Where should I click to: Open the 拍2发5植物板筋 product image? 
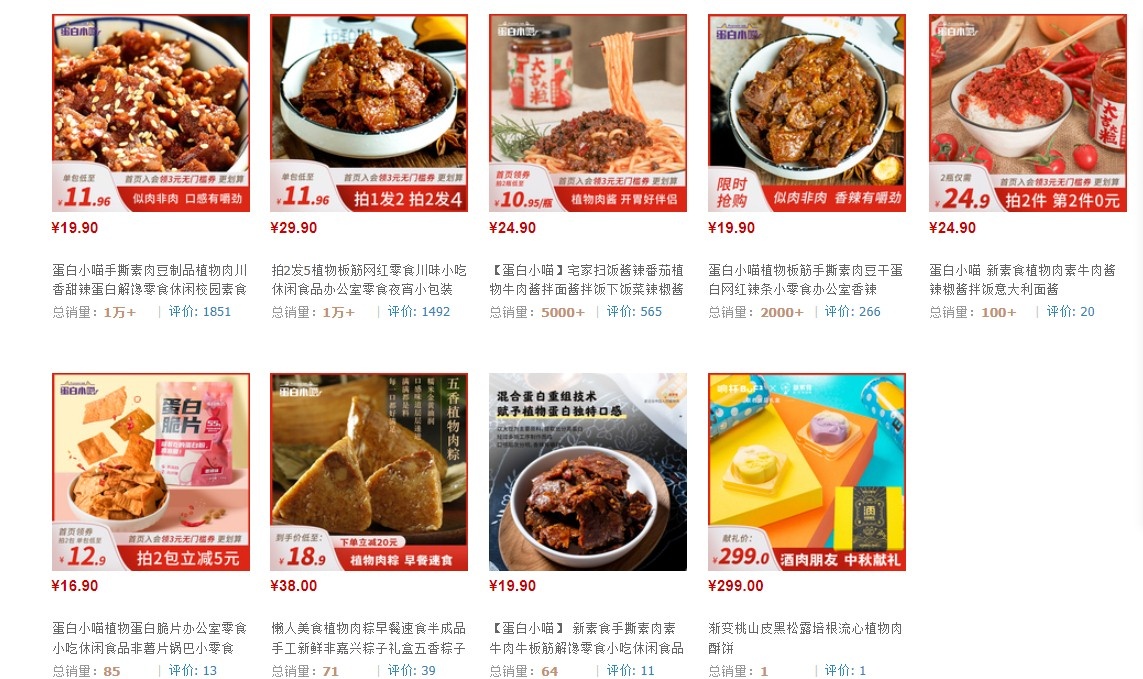tap(369, 112)
